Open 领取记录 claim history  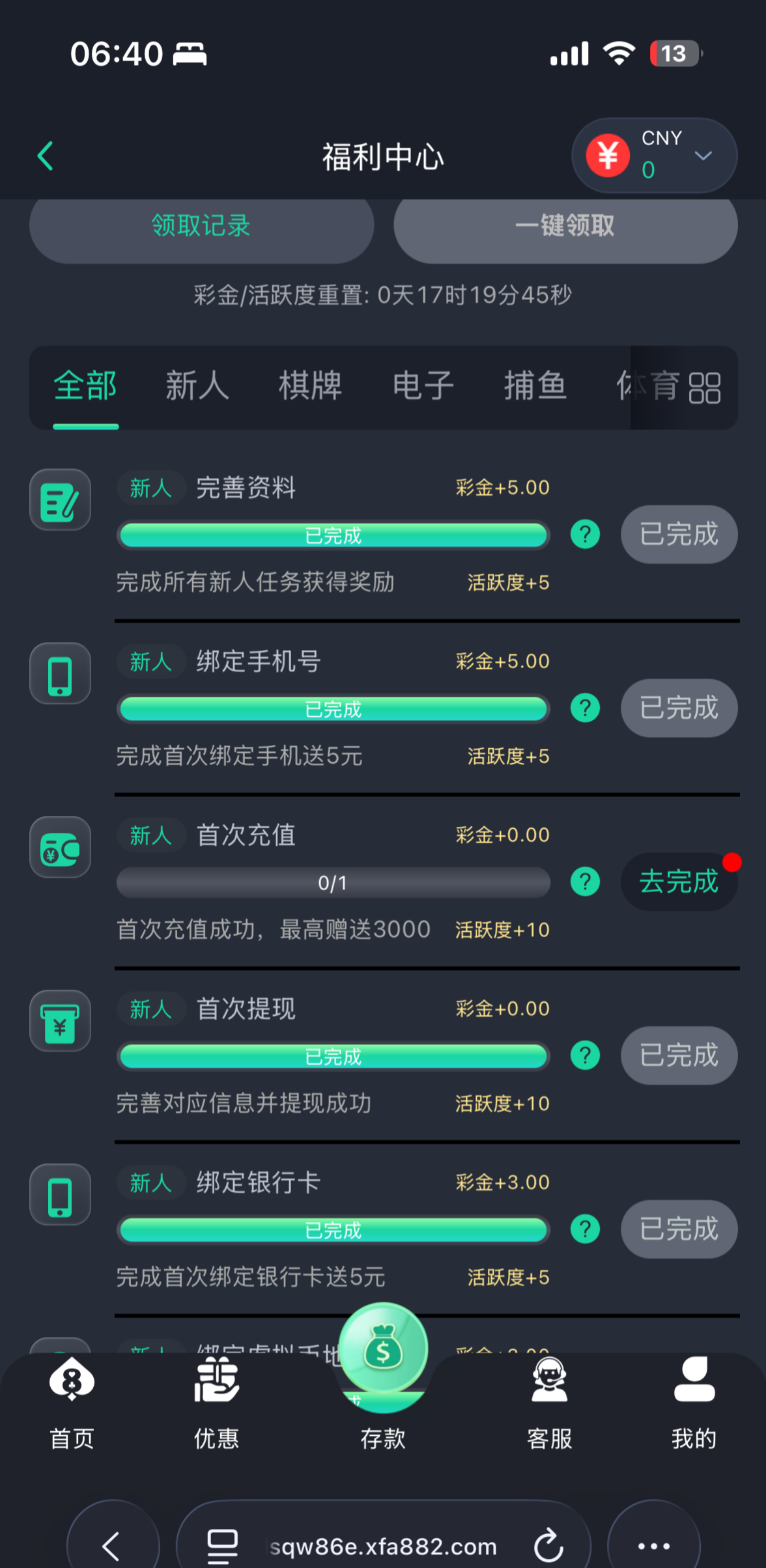click(x=201, y=227)
